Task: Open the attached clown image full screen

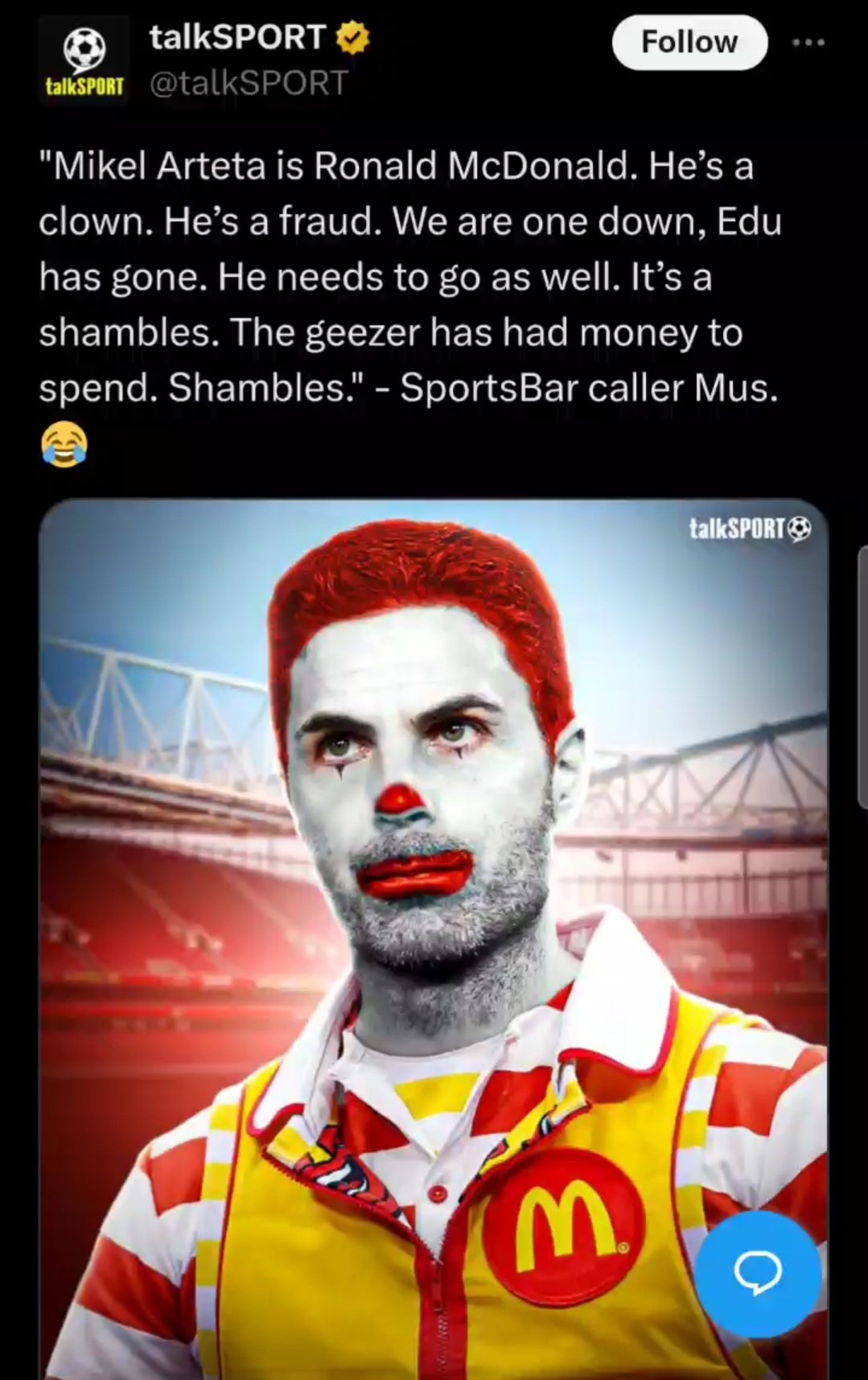Action: coord(433,885)
